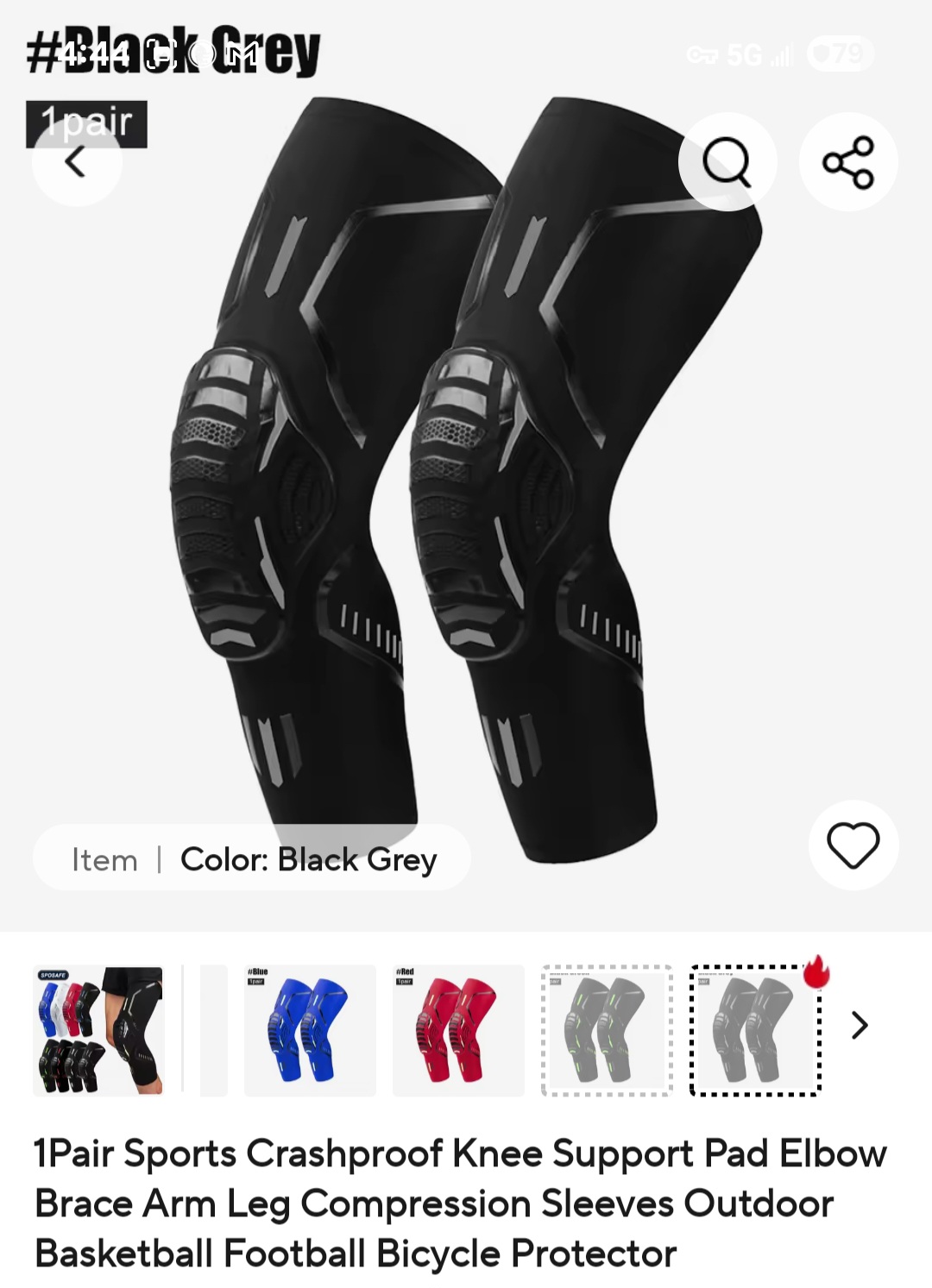Select the Black Grey variant with flame badge
Viewport: 932px width, 1288px height.
(755, 1030)
